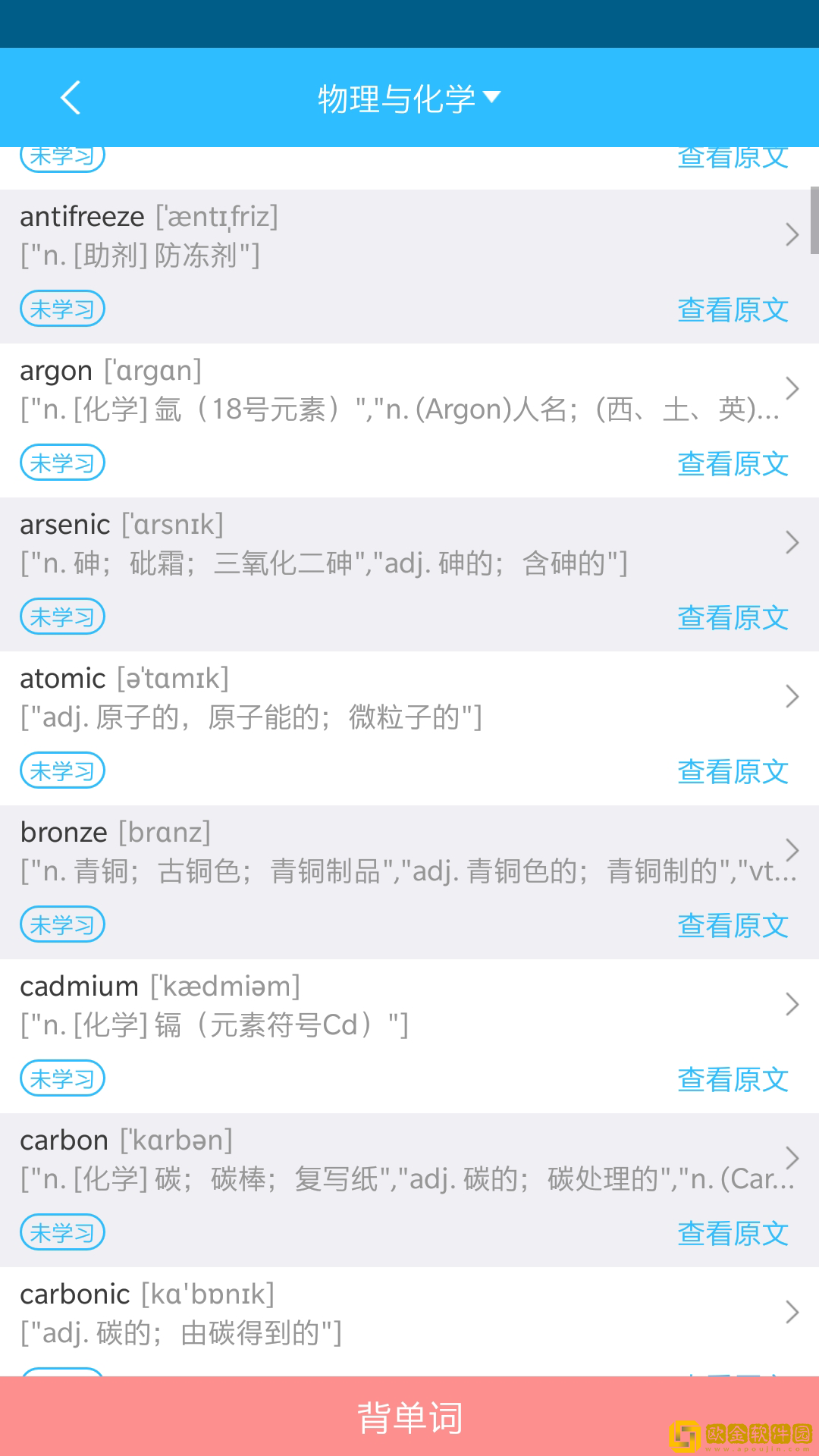Click the chevron beside arsenic entry

pyautogui.click(x=792, y=542)
